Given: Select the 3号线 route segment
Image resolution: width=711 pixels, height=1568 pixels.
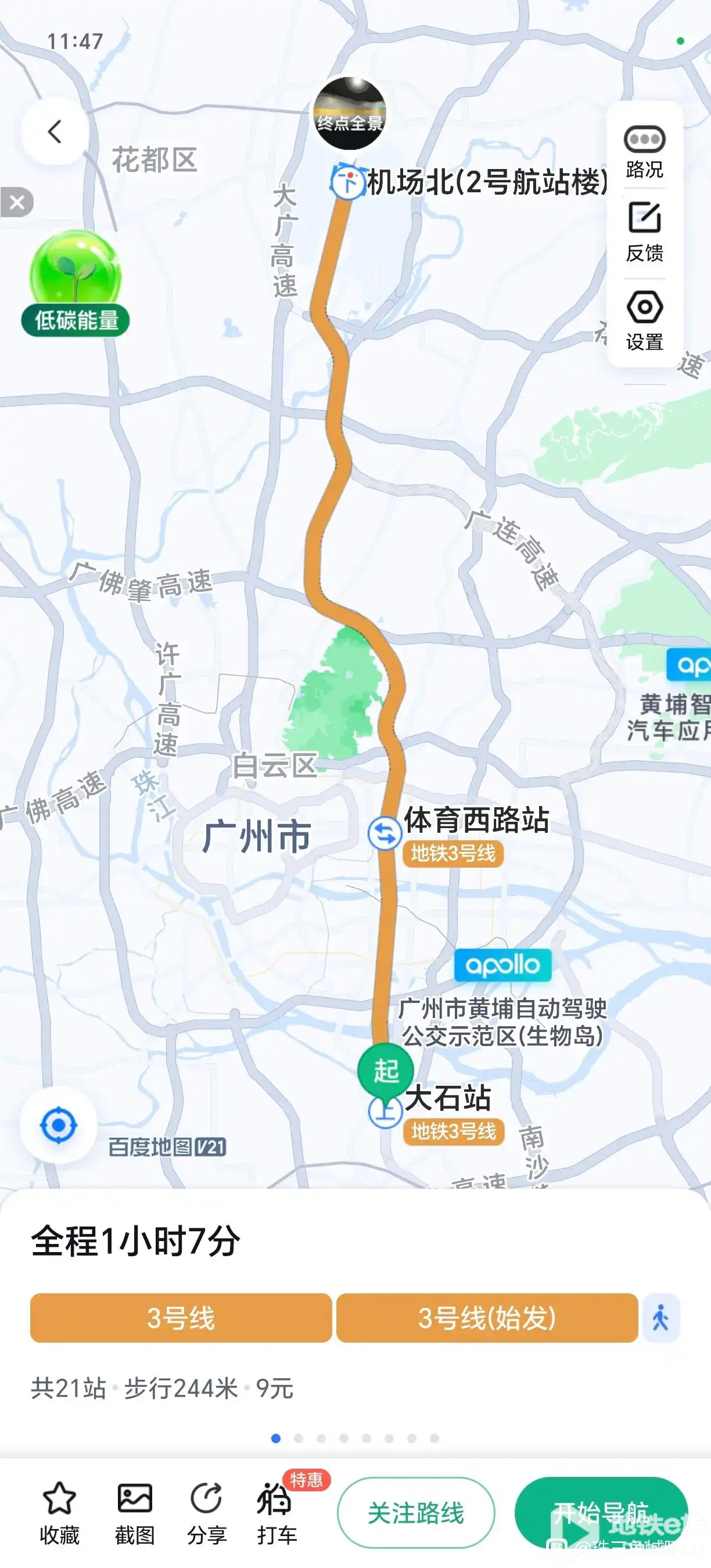Looking at the screenshot, I should point(181,1318).
